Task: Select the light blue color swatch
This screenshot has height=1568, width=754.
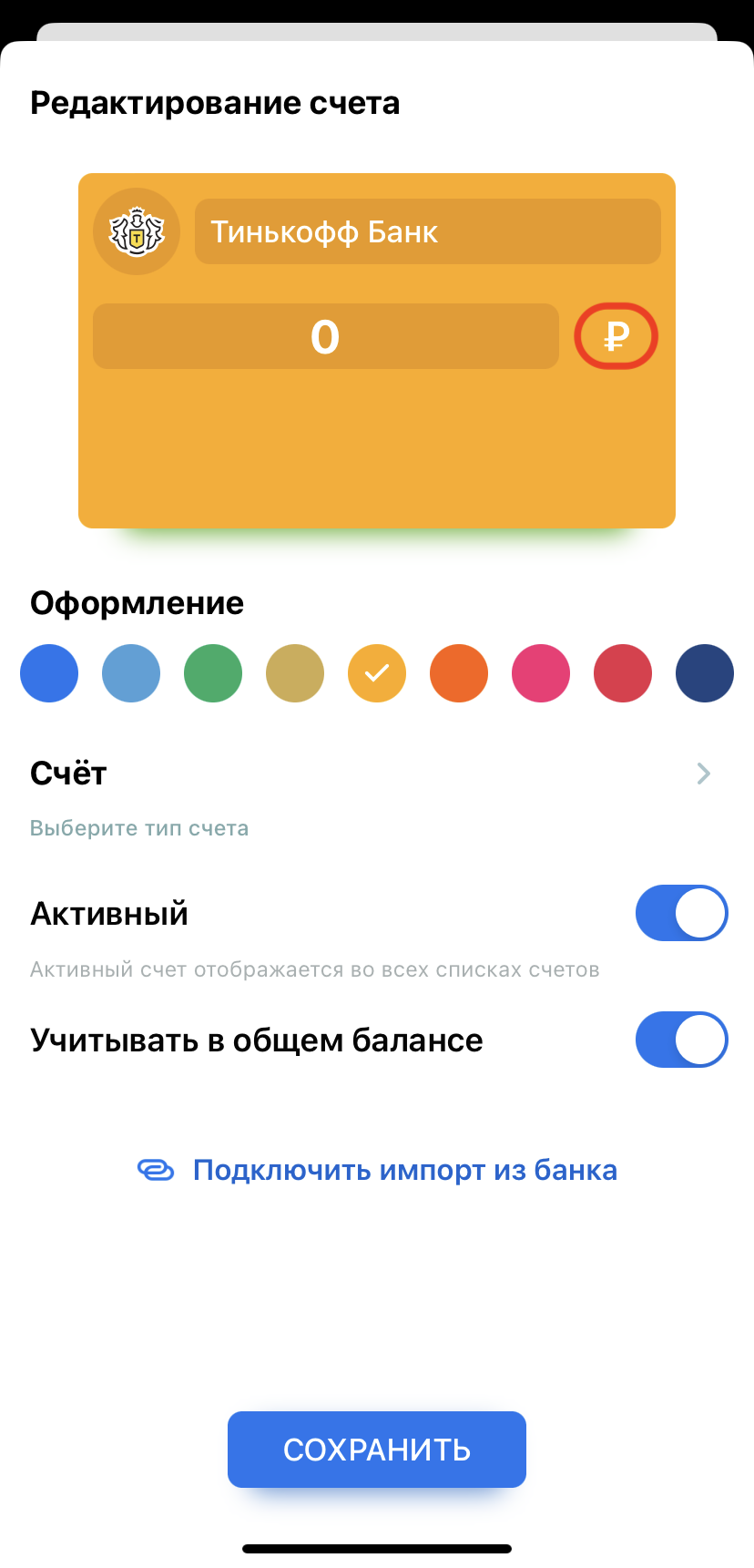Action: [x=131, y=673]
